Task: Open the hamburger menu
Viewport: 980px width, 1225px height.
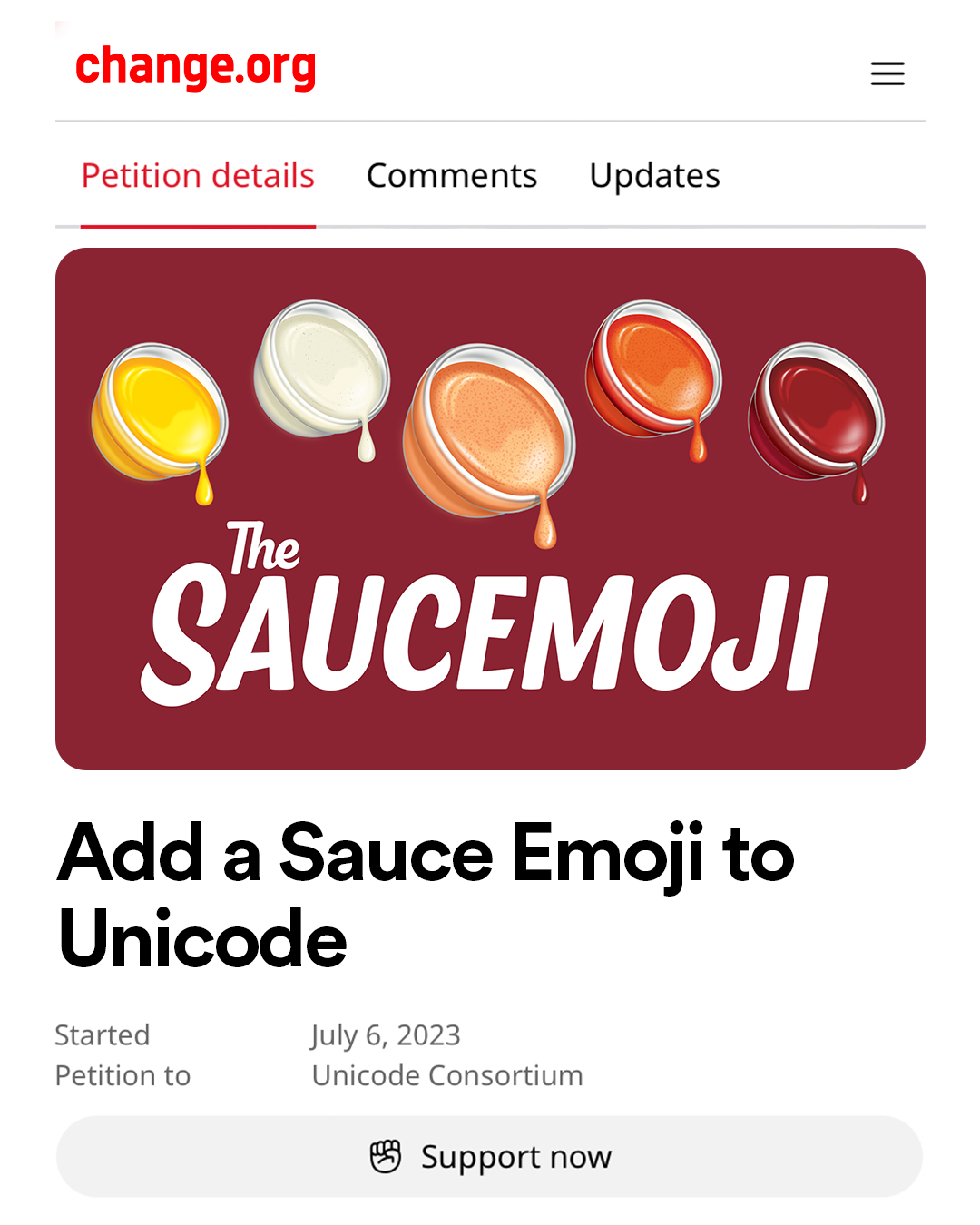Action: pyautogui.click(x=887, y=73)
